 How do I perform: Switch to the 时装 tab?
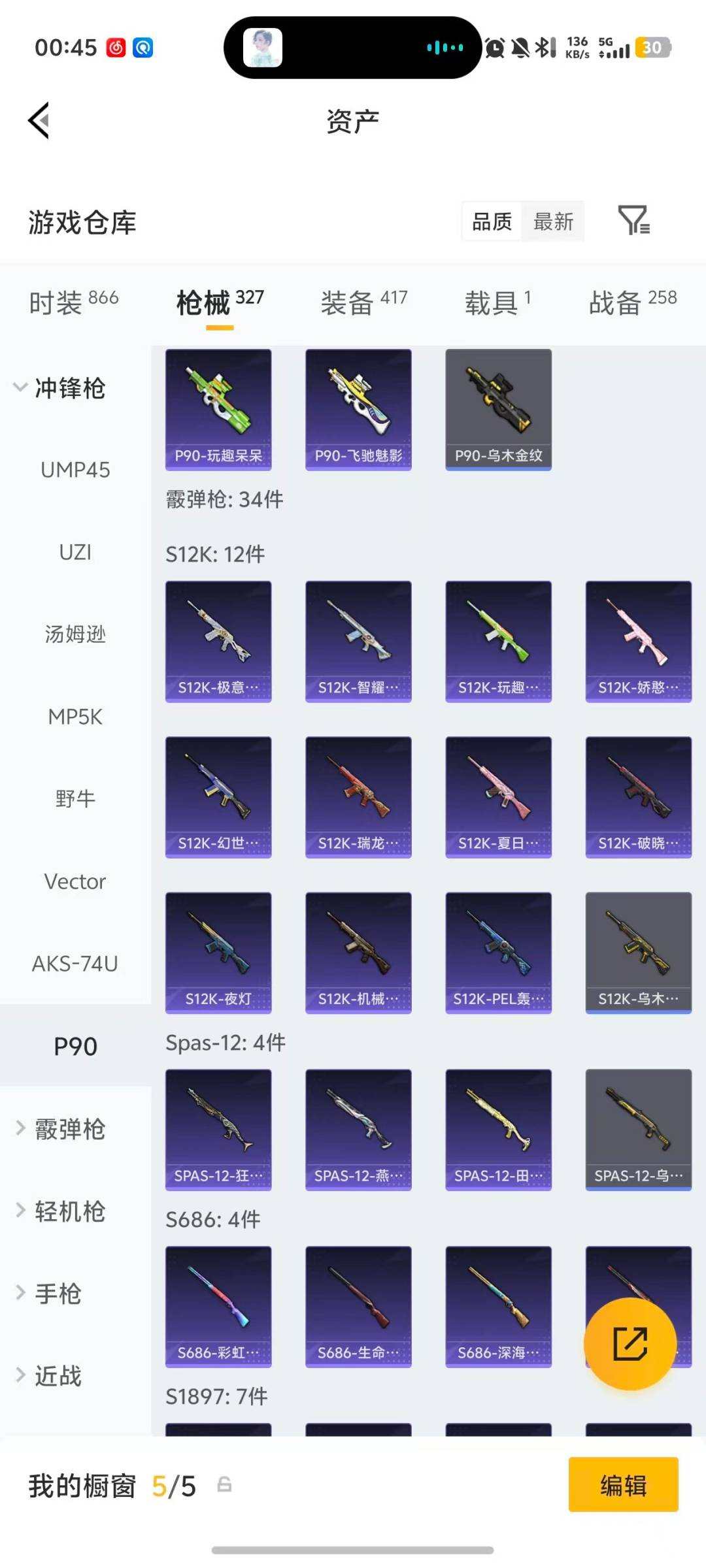point(74,302)
